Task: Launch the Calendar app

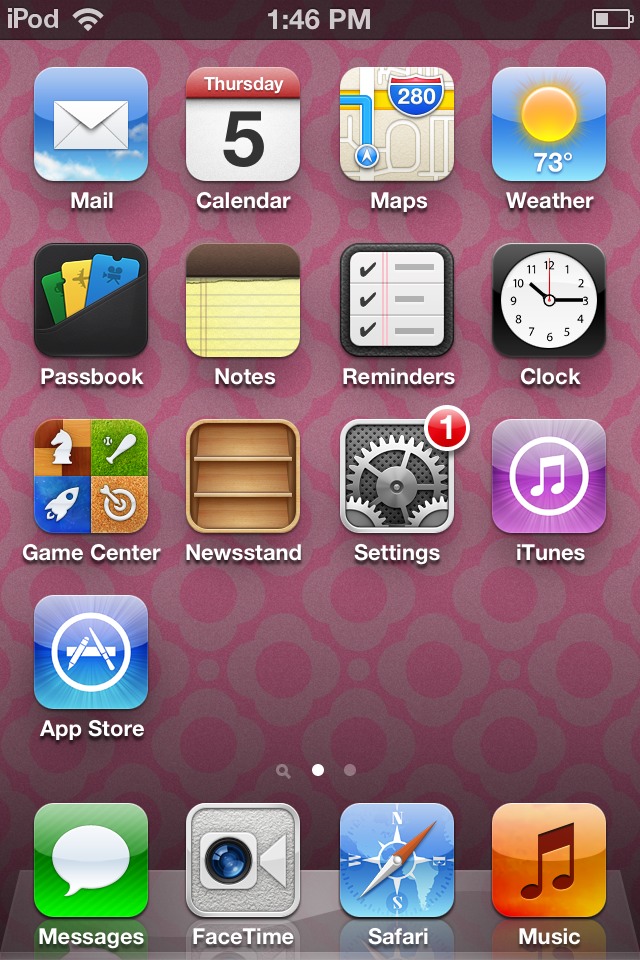Action: point(243,125)
